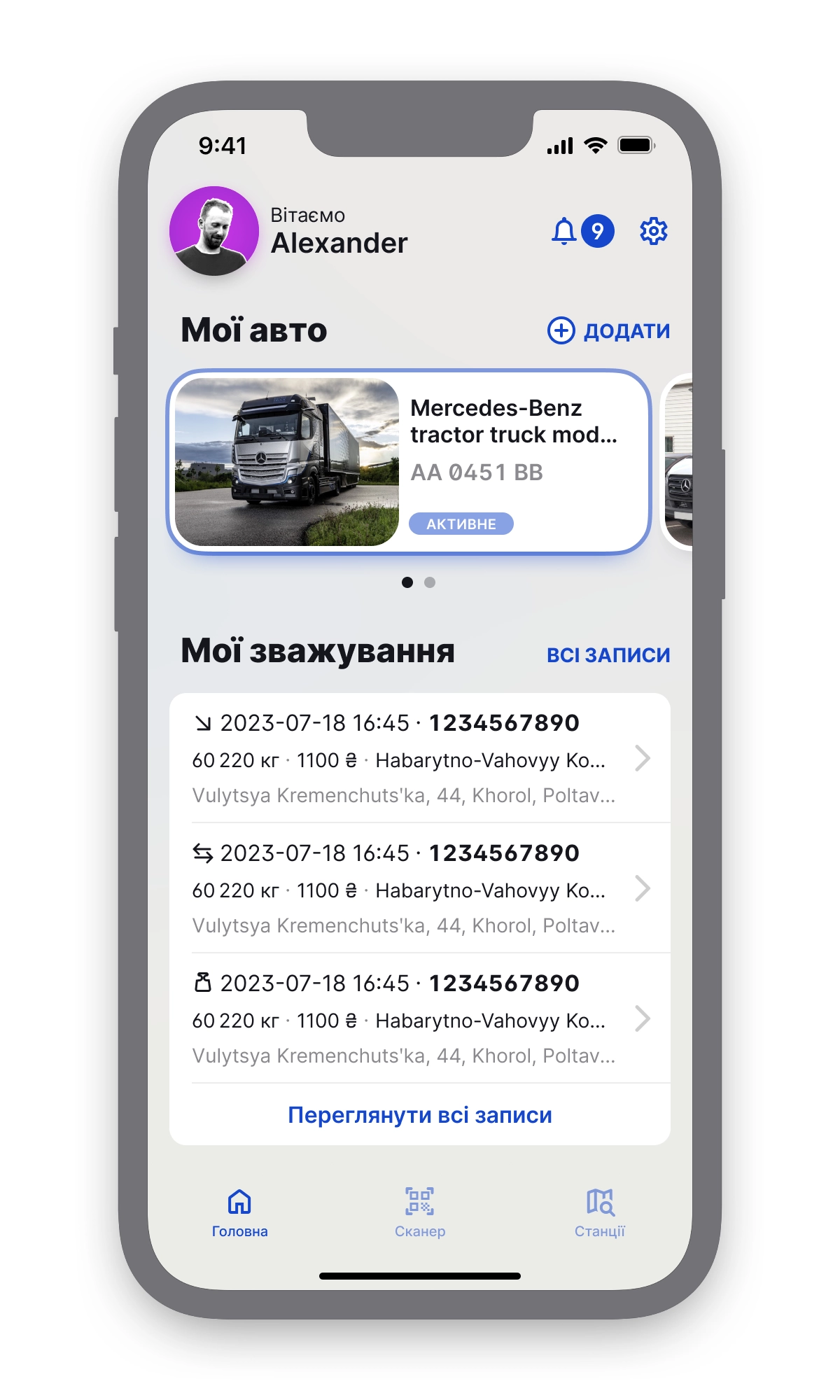Switch to the Сканер tab
Image resolution: width=840 pixels, height=1400 pixels.
tap(420, 1212)
